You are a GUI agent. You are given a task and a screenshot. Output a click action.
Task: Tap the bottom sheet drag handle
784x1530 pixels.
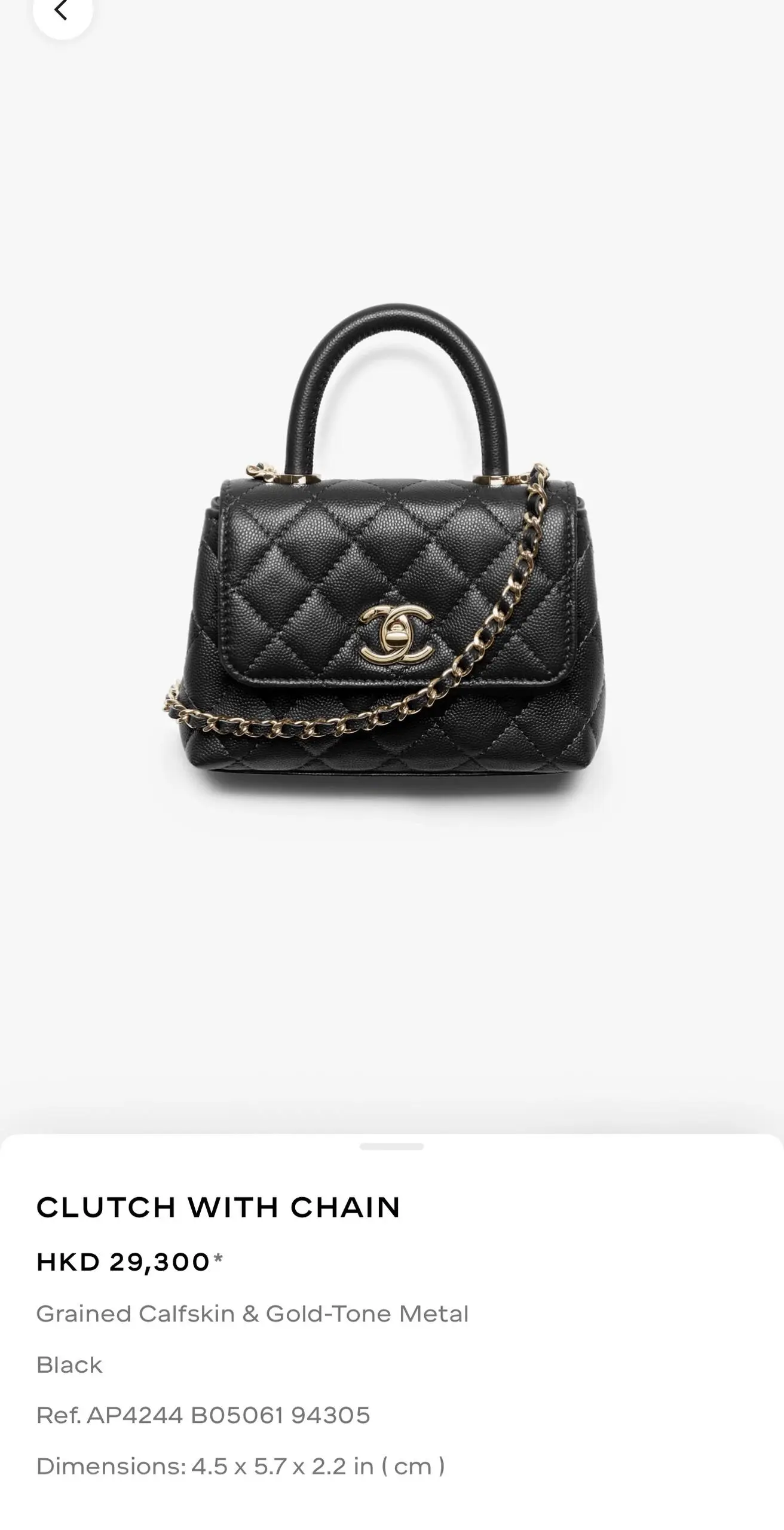tap(391, 1146)
